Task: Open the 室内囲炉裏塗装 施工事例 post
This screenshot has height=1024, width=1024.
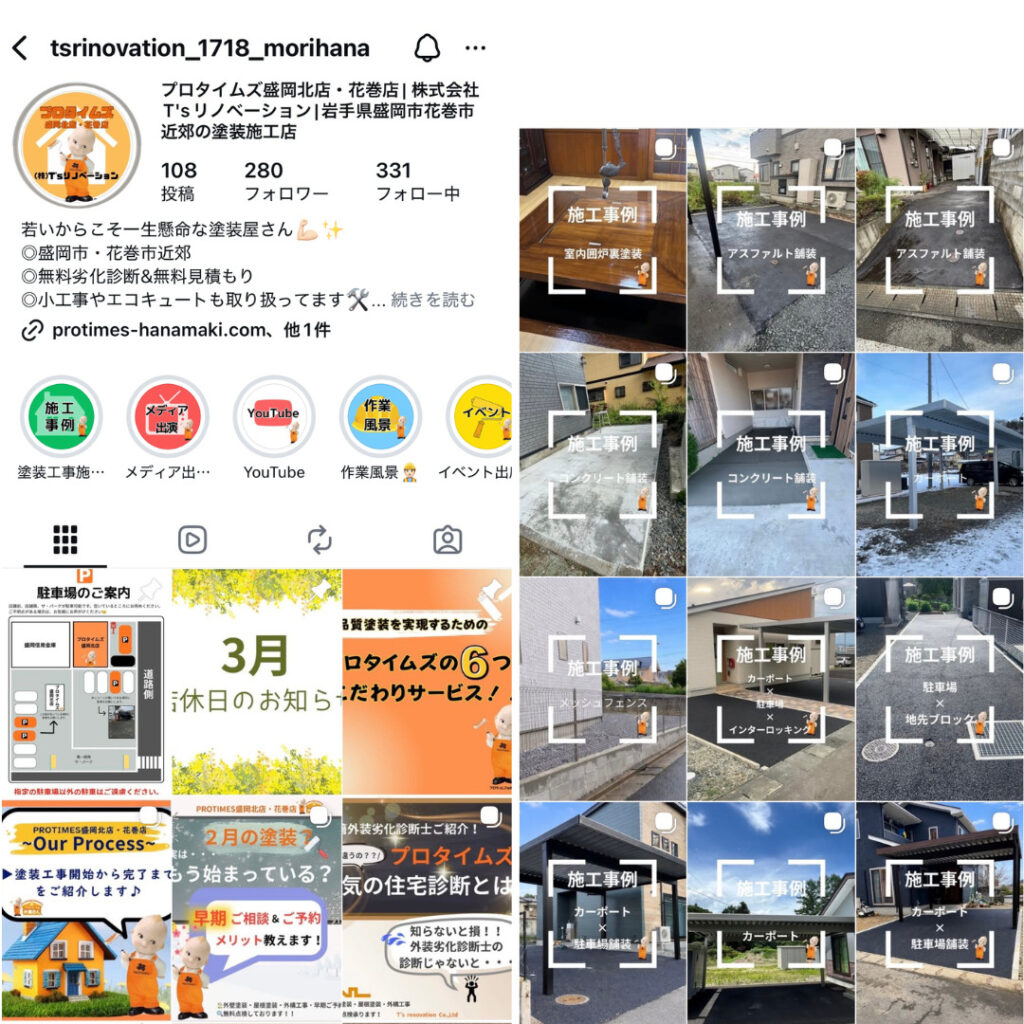Action: point(601,238)
